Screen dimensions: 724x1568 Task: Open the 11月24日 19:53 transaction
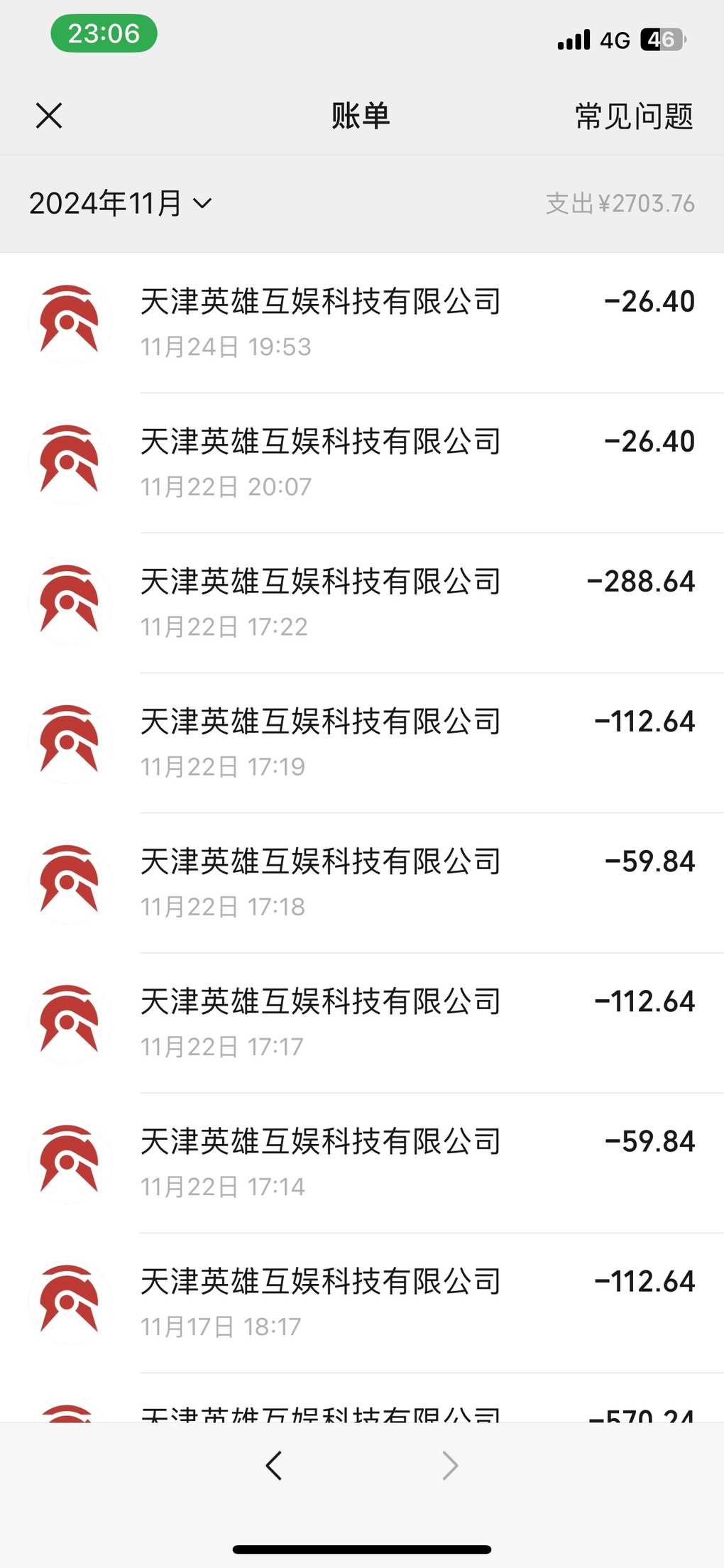click(x=362, y=323)
